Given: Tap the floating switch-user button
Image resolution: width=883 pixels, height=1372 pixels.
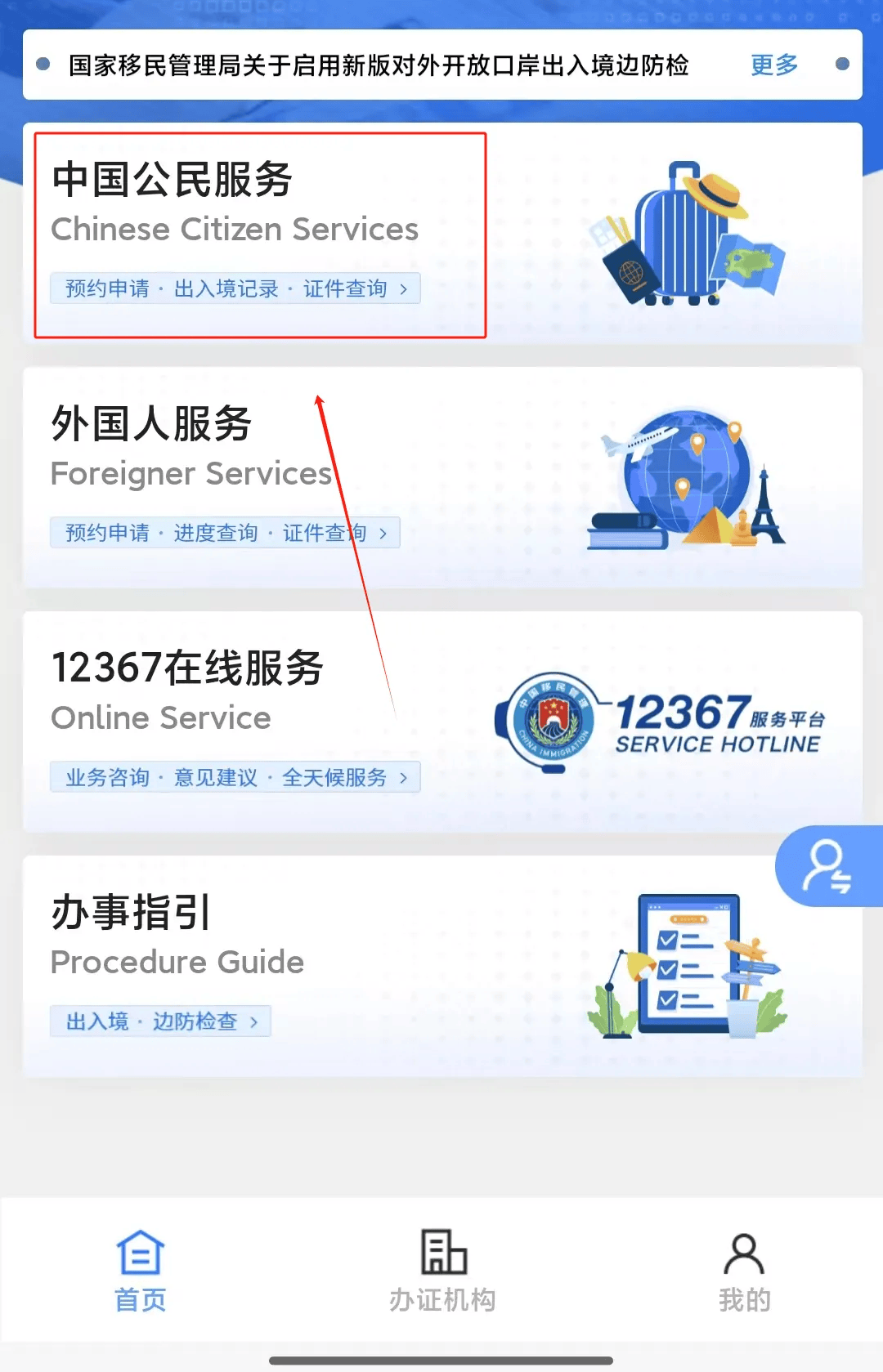Looking at the screenshot, I should tap(827, 867).
